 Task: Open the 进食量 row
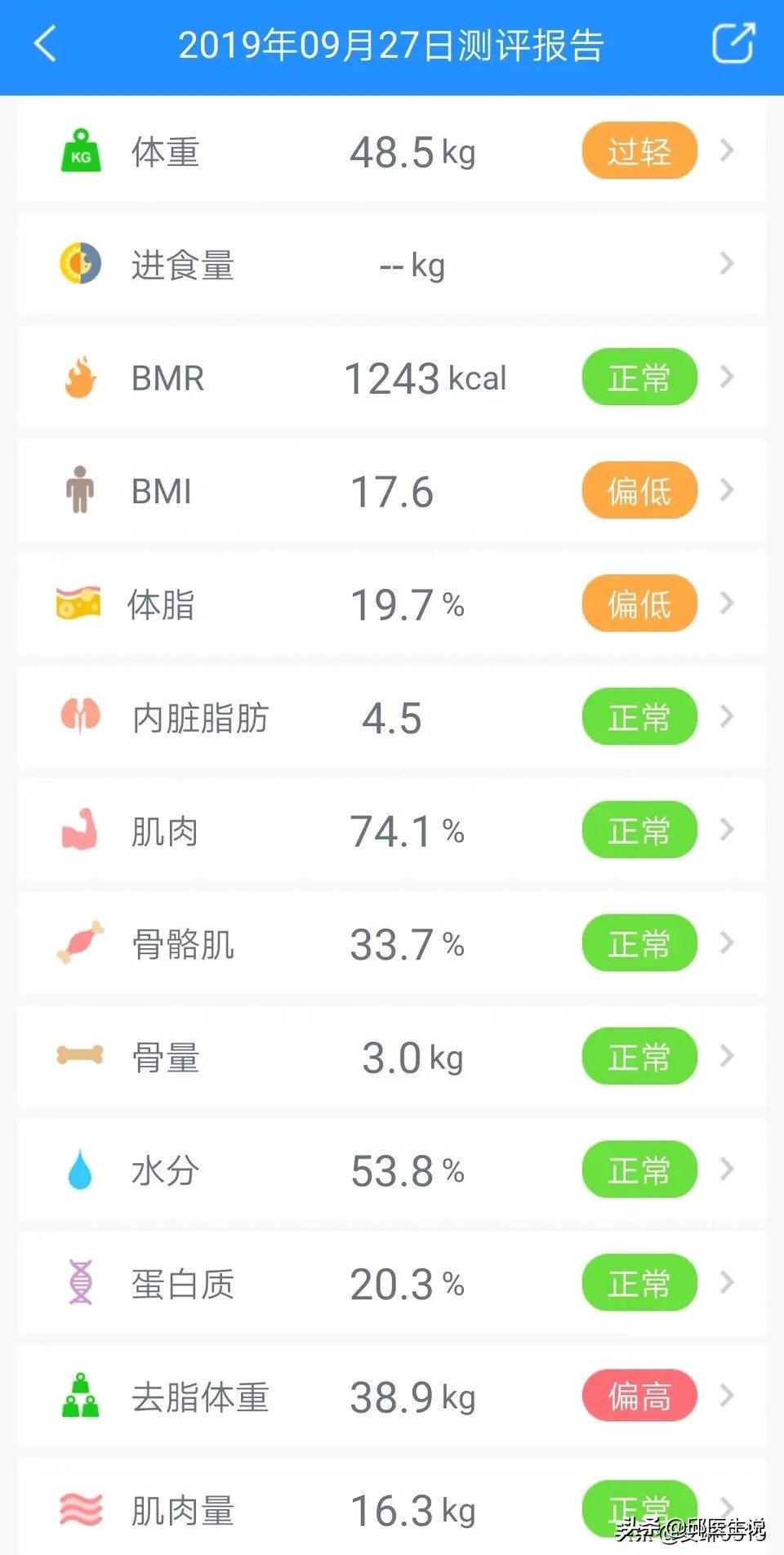coord(392,265)
